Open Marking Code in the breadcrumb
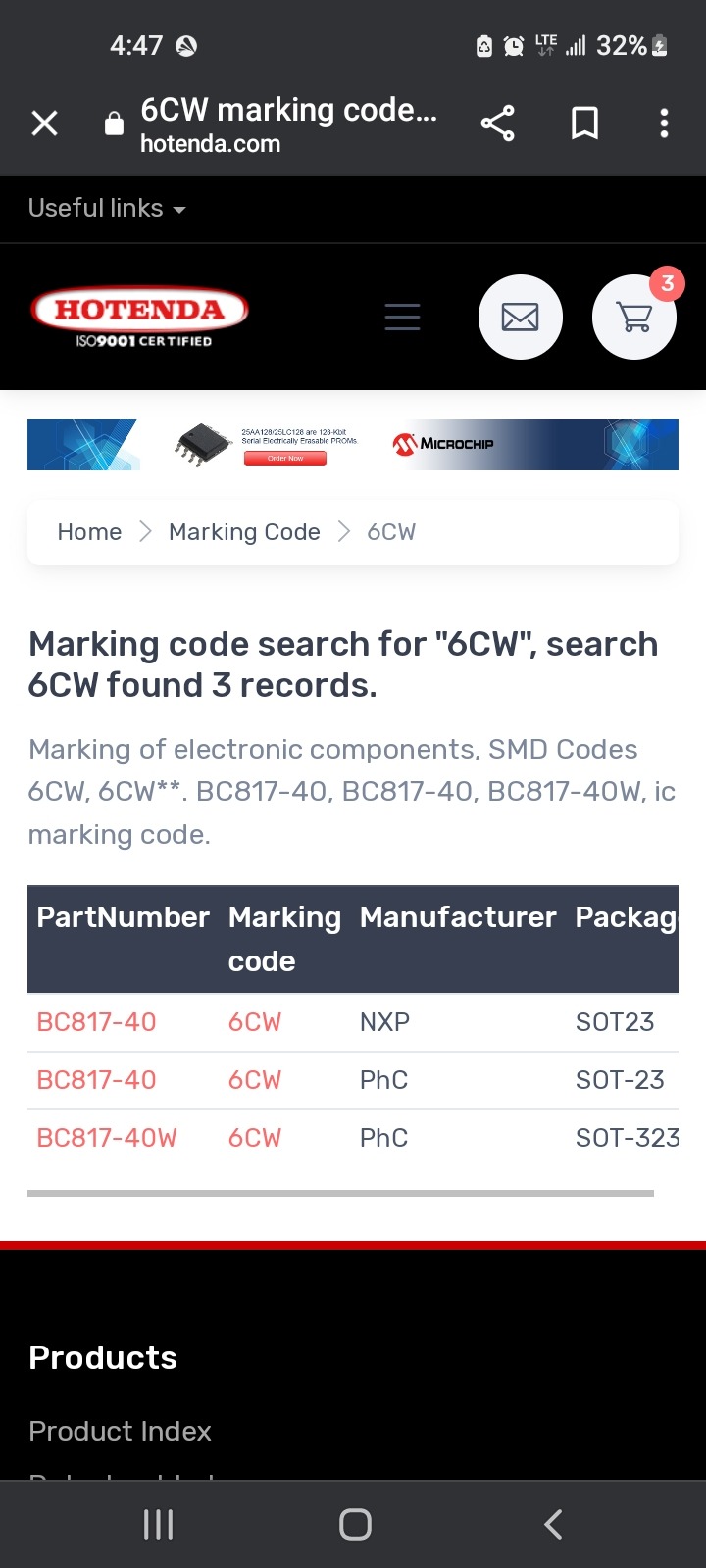Image resolution: width=706 pixels, height=1568 pixels. (x=244, y=532)
